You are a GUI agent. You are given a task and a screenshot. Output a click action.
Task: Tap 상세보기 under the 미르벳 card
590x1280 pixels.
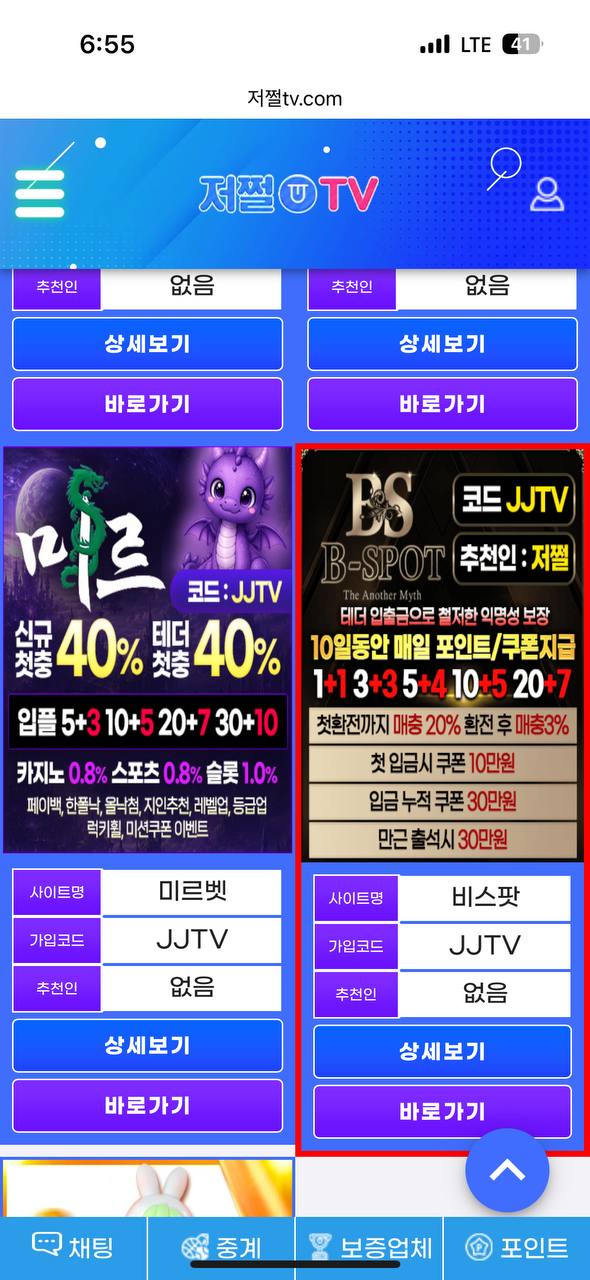[147, 1046]
